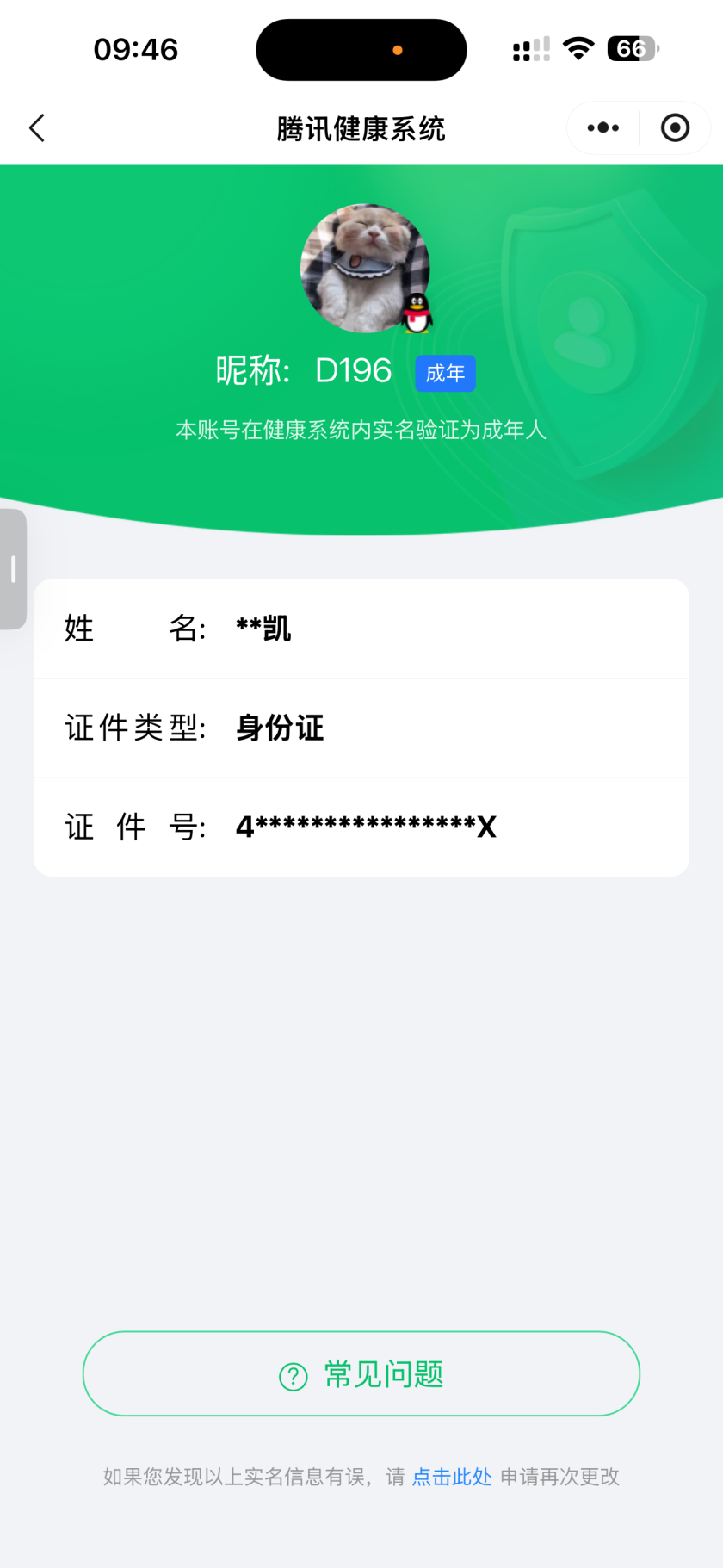Viewport: 723px width, 1568px height.
Task: Tap the 09:46 clock in status bar
Action: 136,49
